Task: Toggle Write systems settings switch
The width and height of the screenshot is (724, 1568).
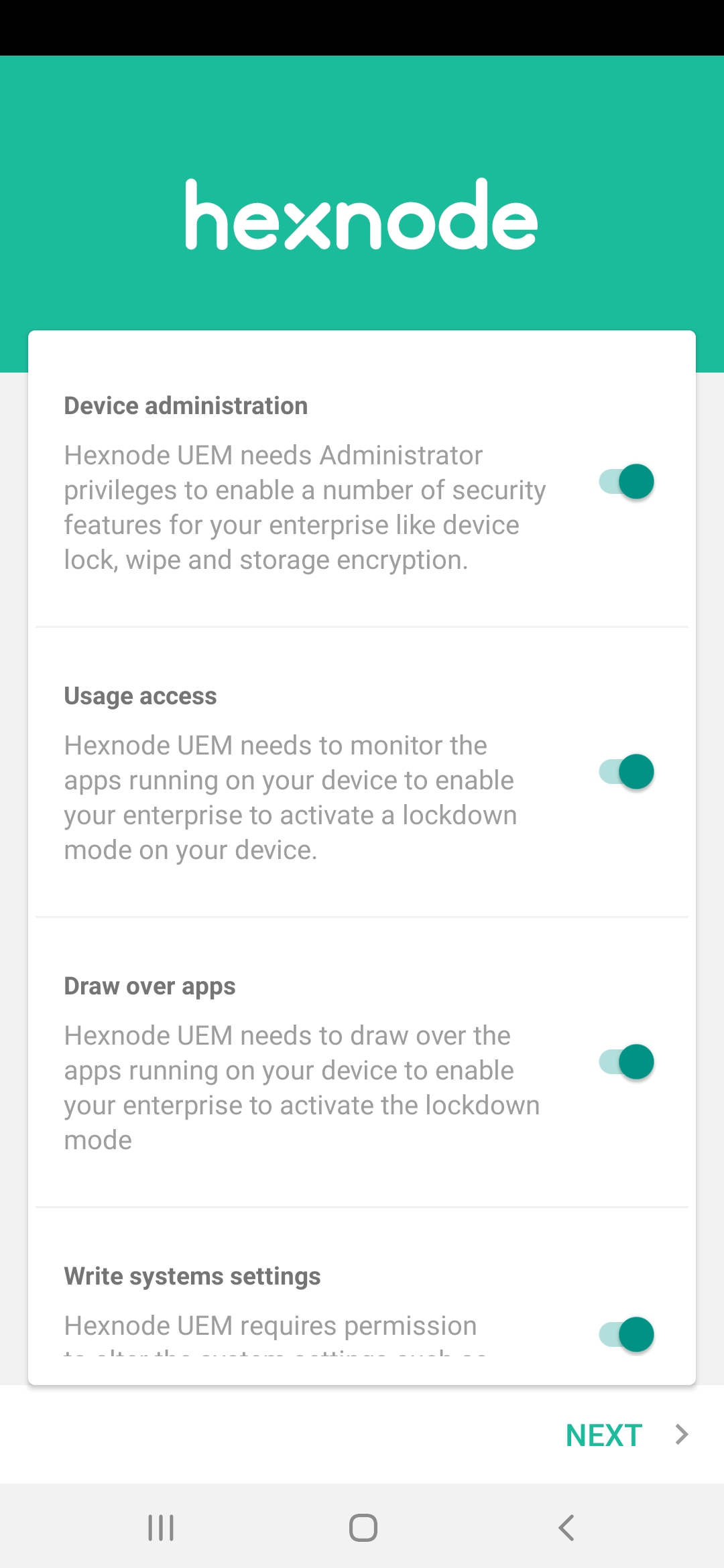Action: click(626, 1334)
